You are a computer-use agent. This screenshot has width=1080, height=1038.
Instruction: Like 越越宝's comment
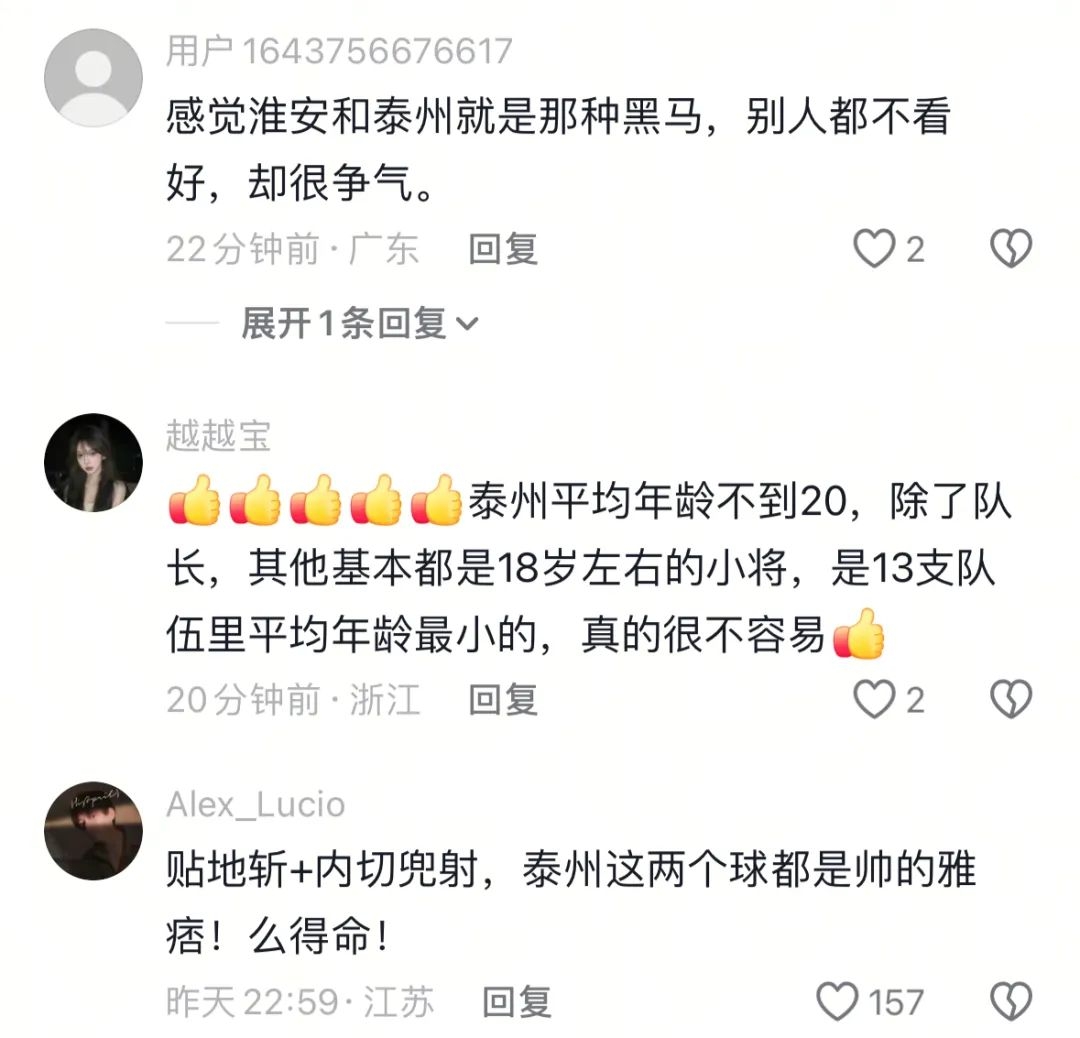click(x=874, y=700)
